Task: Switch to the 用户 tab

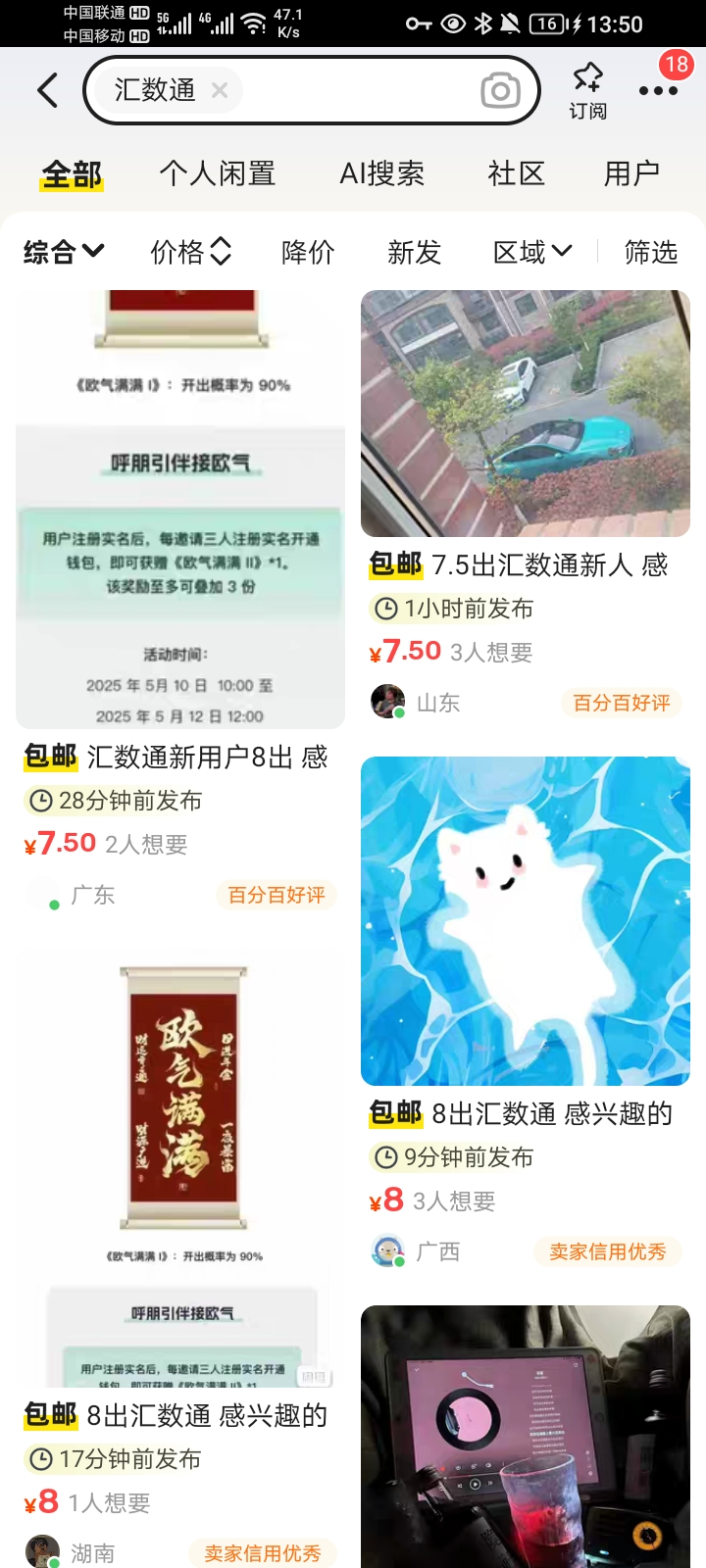Action: pos(630,173)
